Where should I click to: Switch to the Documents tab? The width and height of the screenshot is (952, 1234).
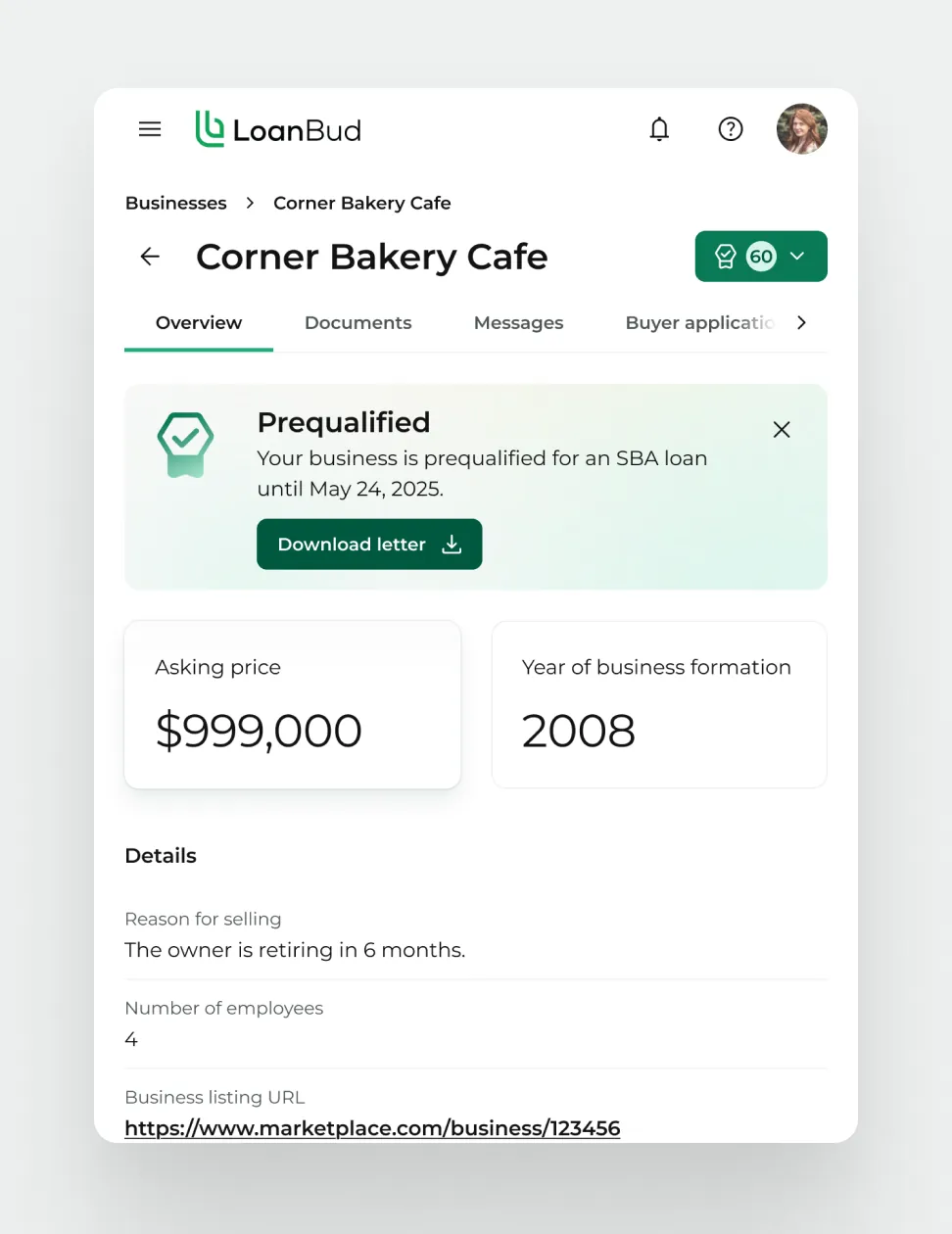(357, 323)
